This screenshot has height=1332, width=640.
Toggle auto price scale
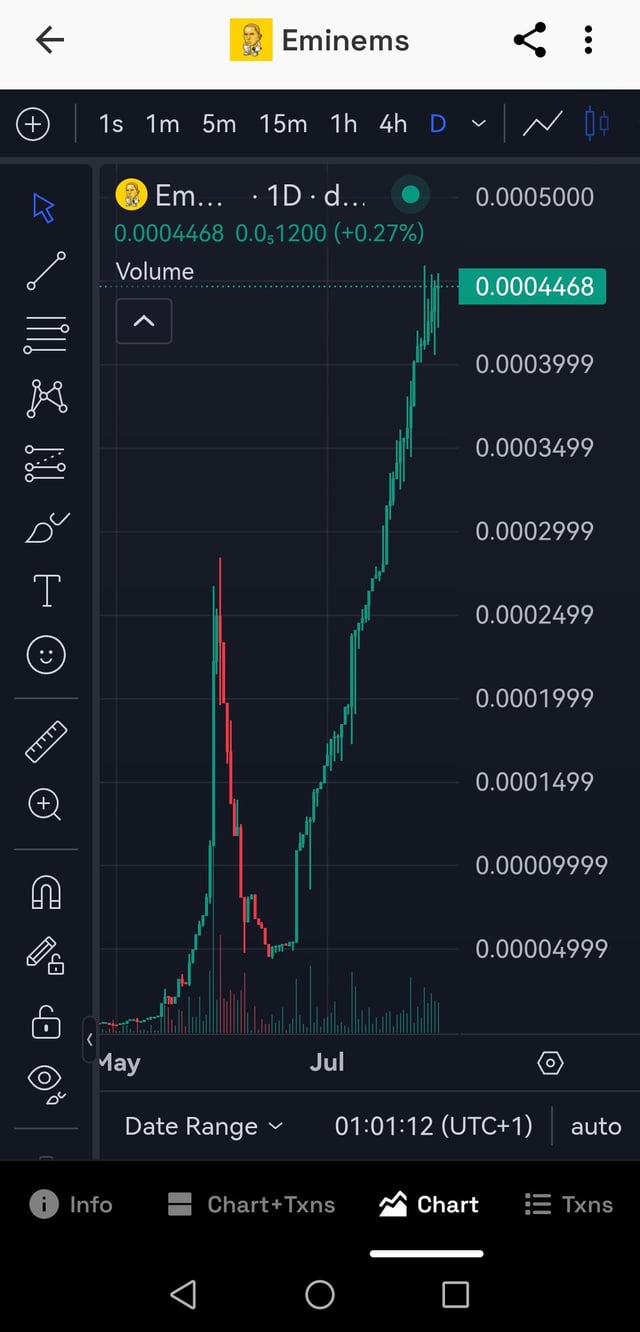596,1126
